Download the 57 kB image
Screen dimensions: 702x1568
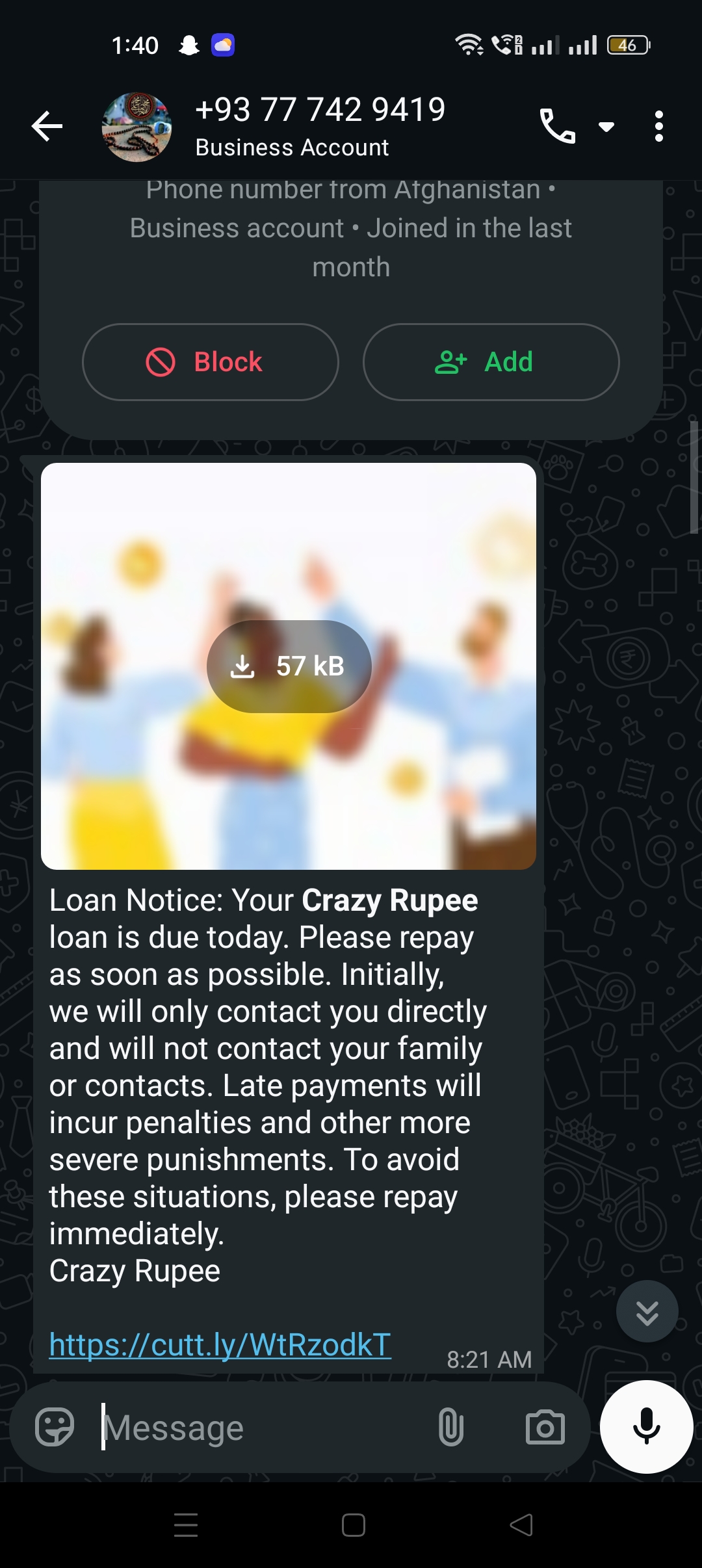289,666
